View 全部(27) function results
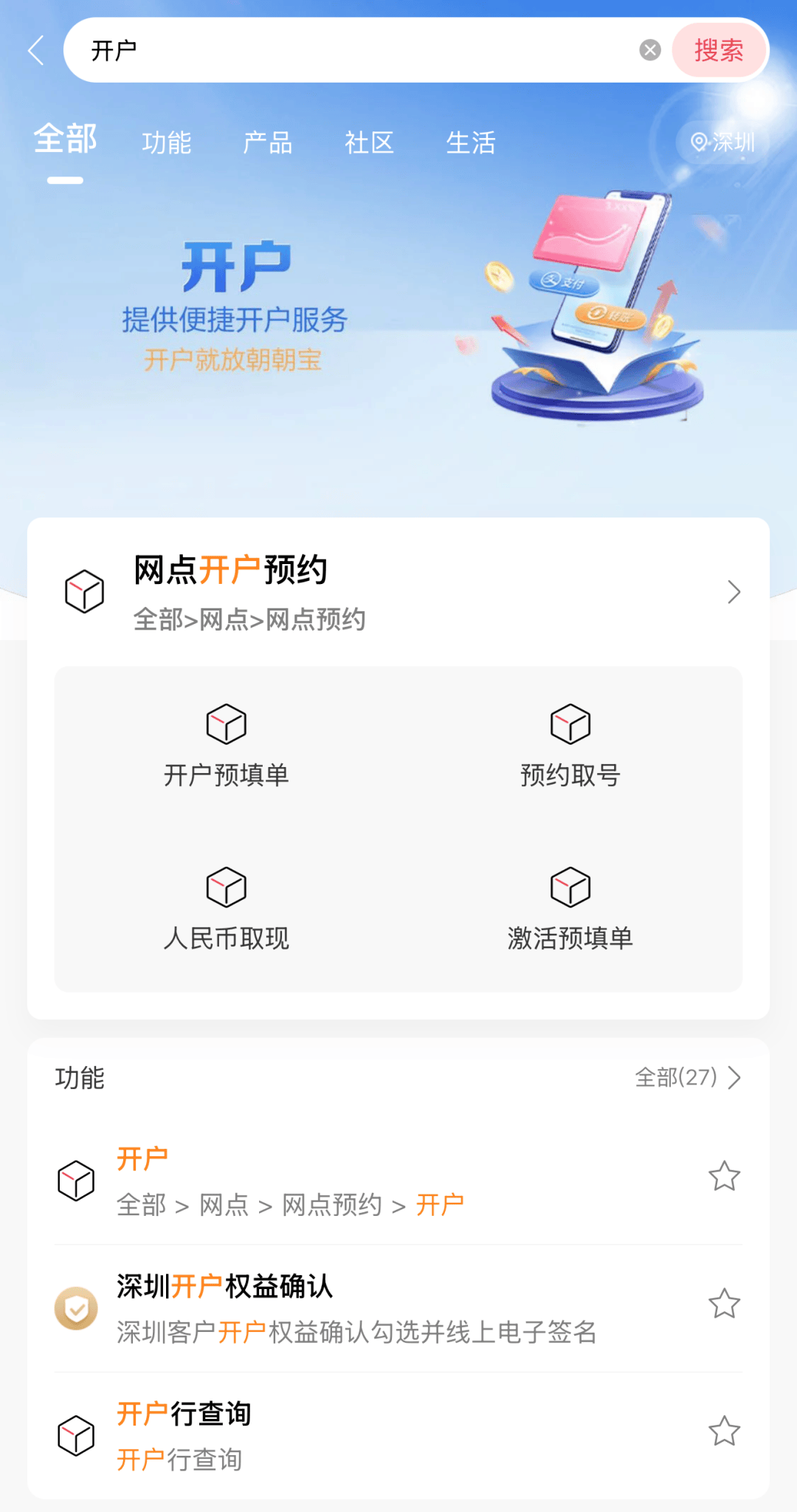This screenshot has height=1512, width=797. pos(688,1078)
